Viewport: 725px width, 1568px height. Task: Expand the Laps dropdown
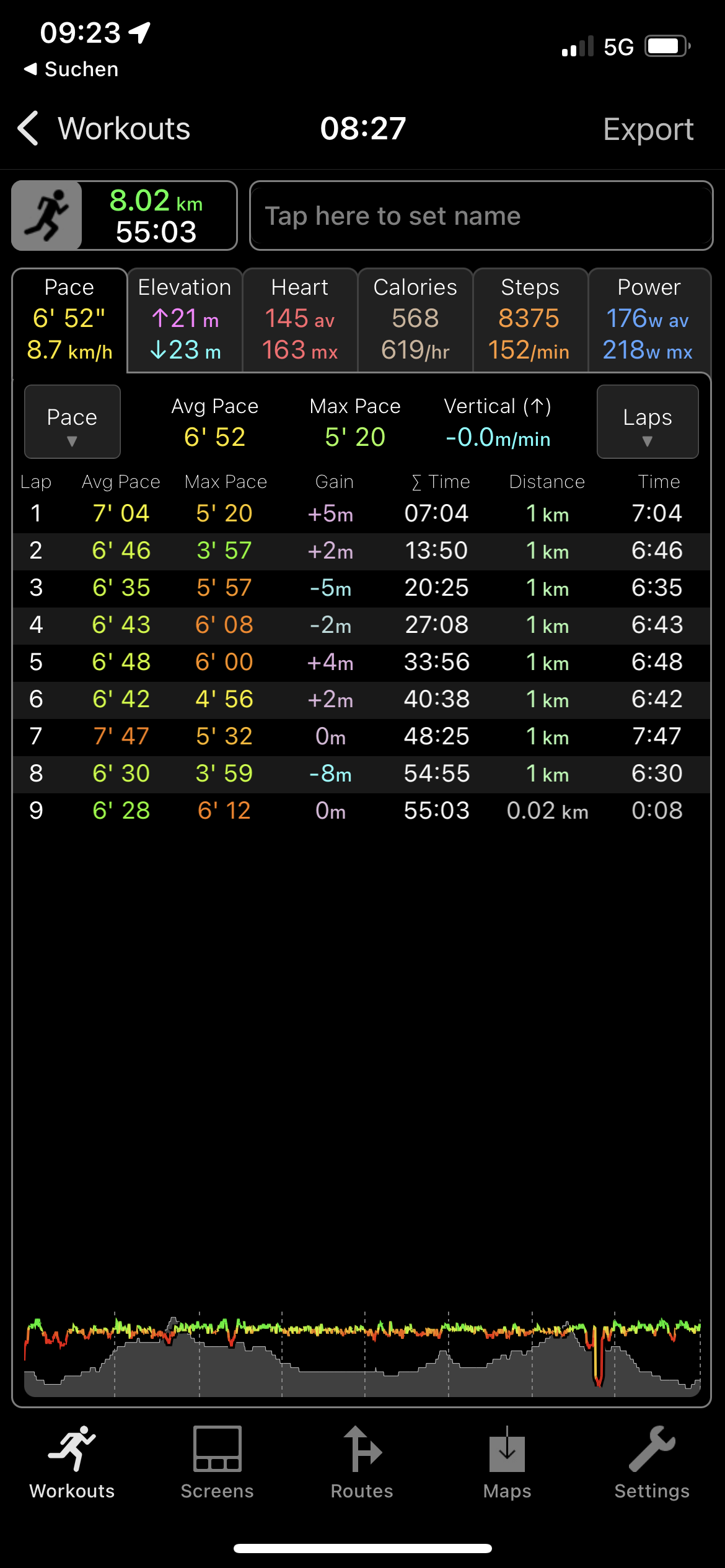647,422
